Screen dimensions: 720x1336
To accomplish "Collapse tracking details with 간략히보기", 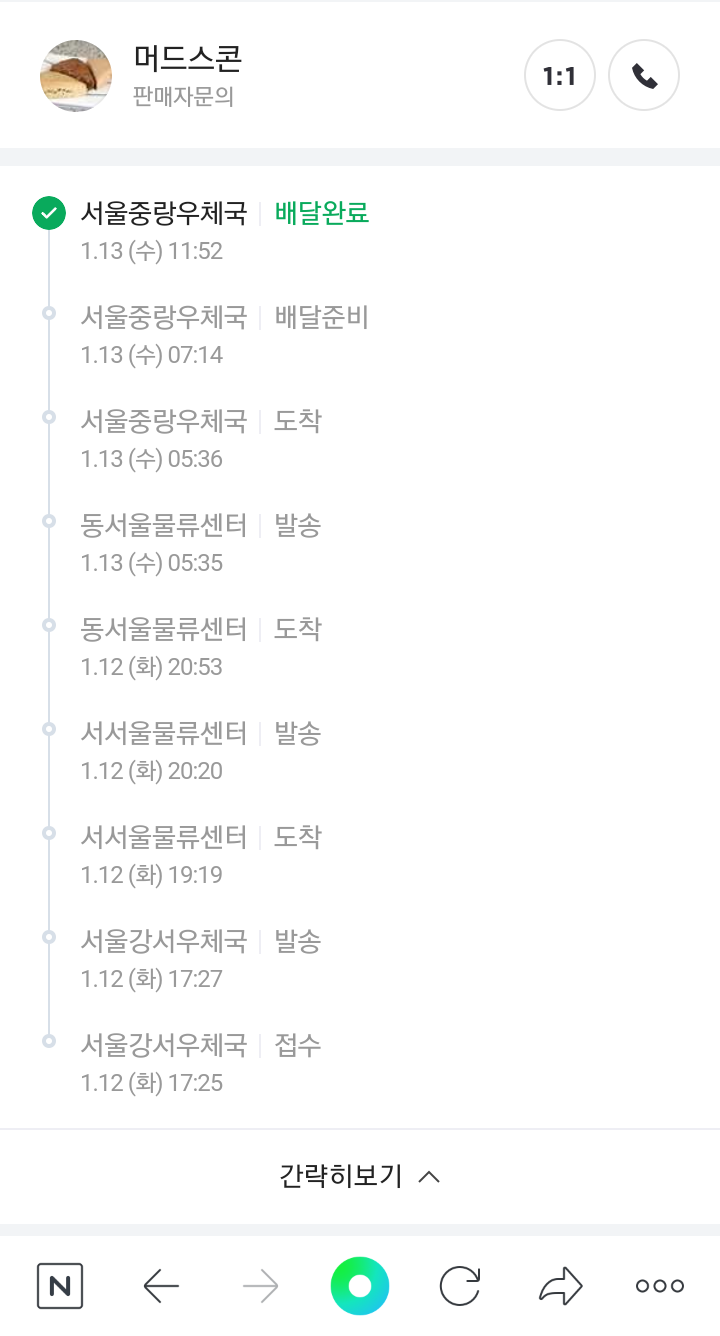I will click(x=360, y=1176).
